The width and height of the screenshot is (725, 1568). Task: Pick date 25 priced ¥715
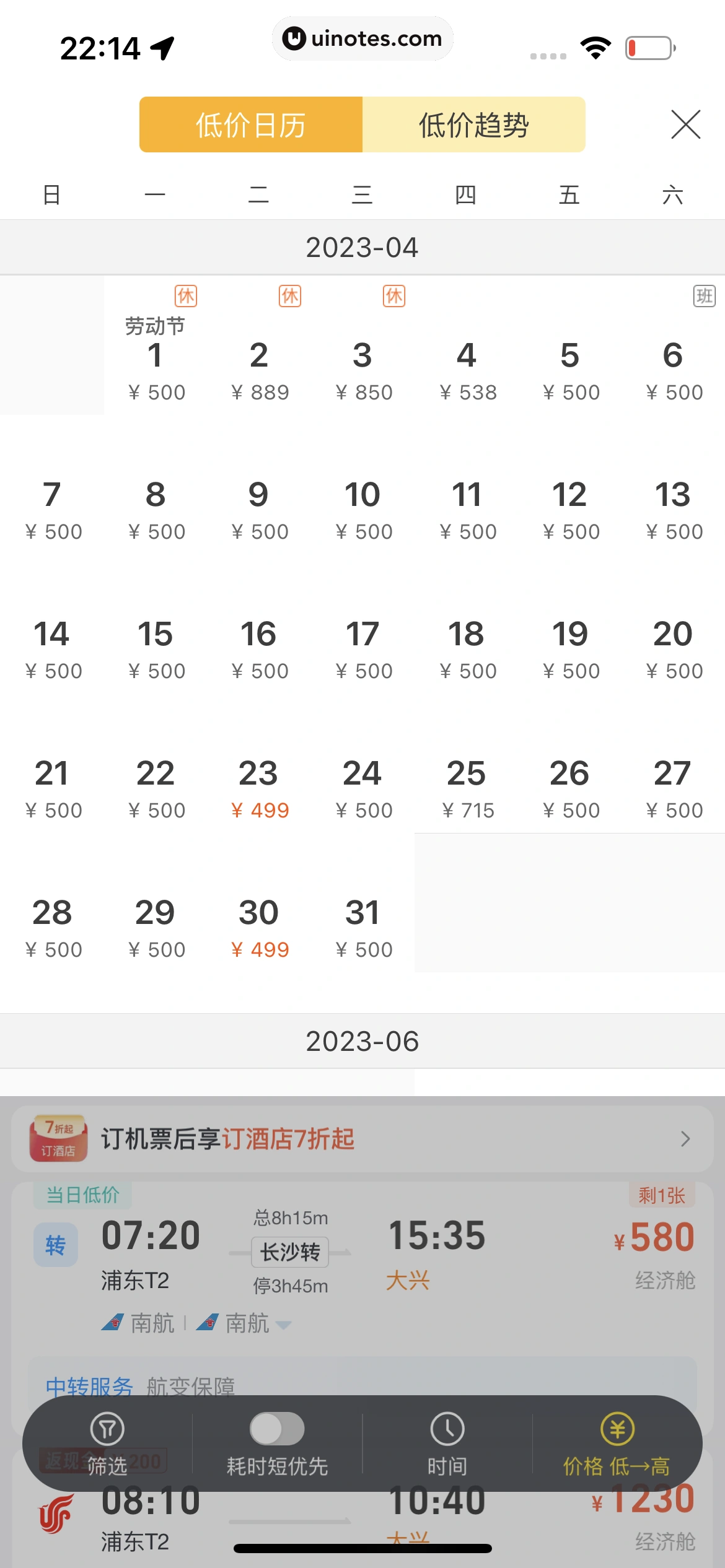(x=467, y=788)
